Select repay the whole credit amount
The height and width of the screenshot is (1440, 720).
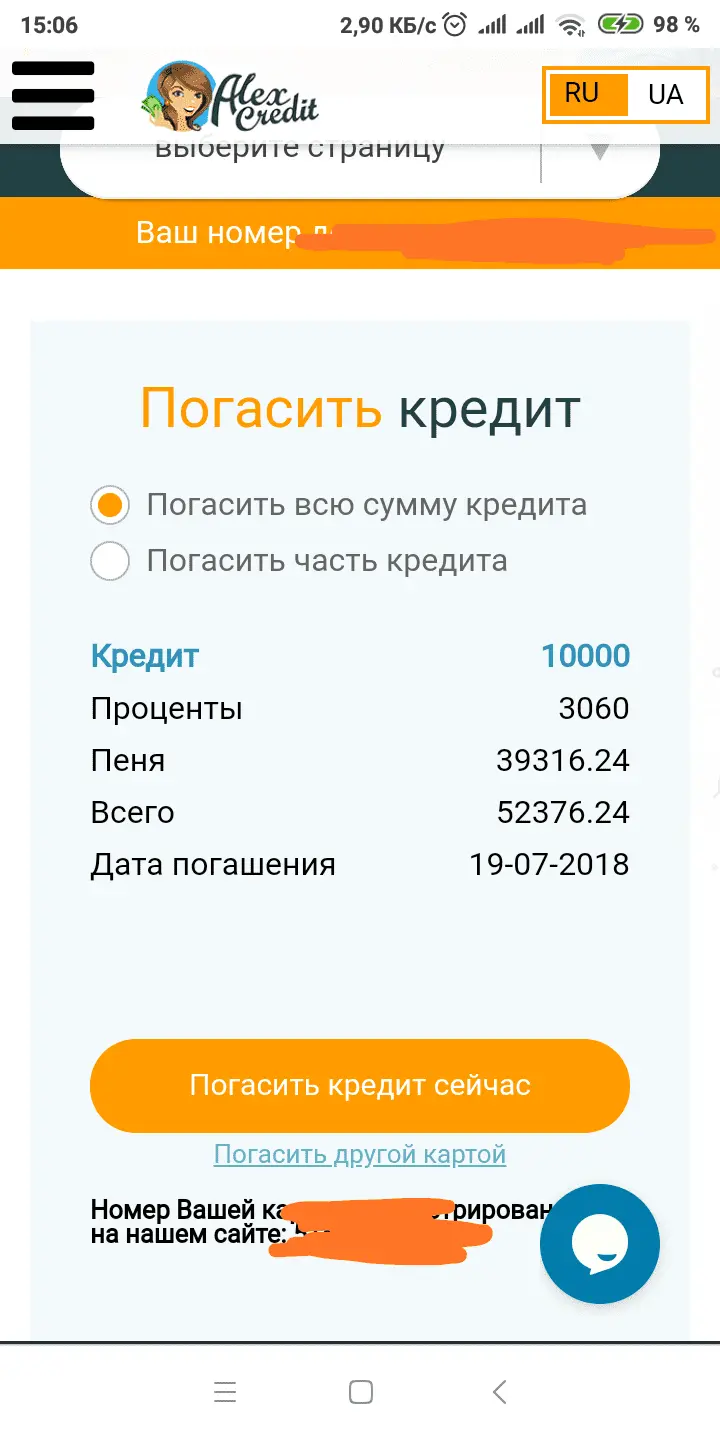click(x=110, y=506)
